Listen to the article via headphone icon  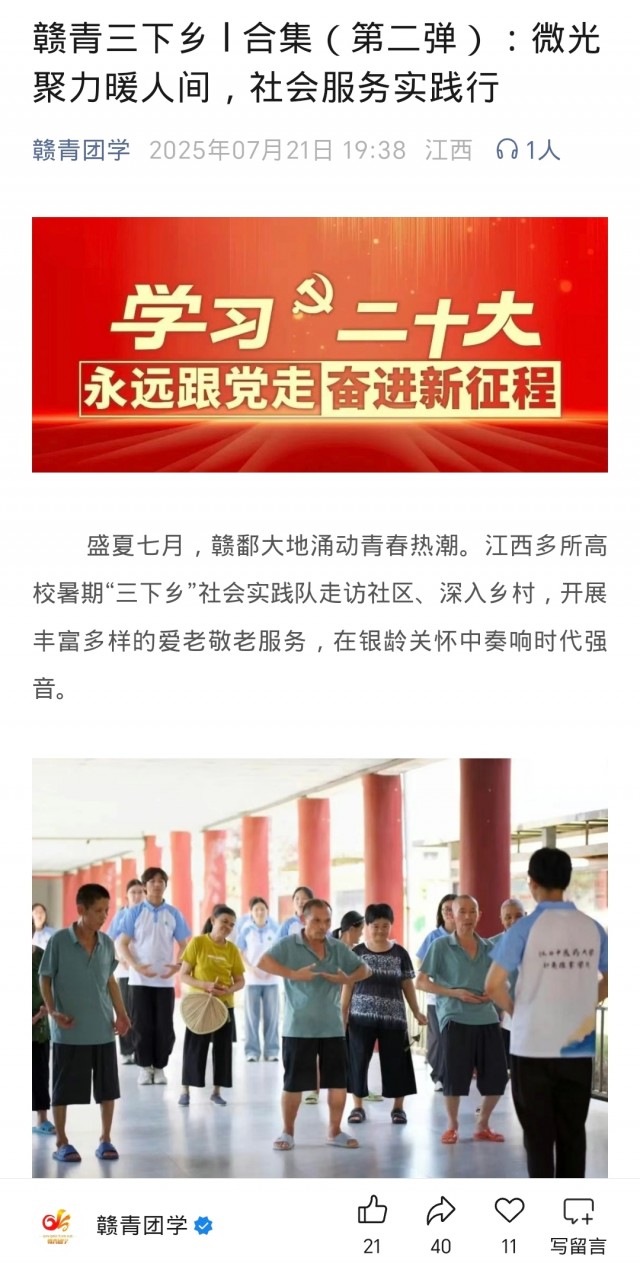tap(508, 151)
